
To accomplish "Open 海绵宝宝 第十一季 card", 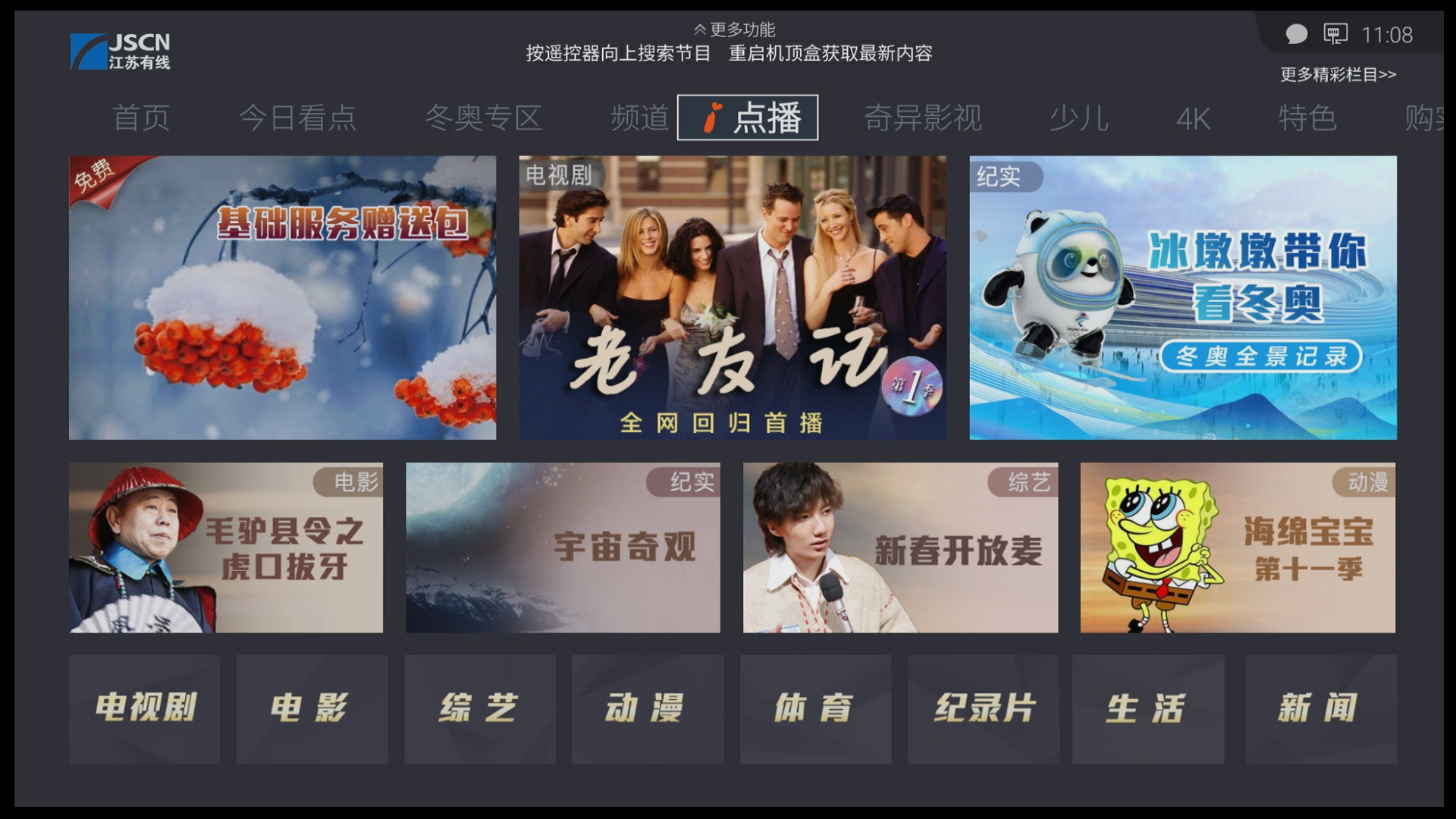I will click(1237, 548).
